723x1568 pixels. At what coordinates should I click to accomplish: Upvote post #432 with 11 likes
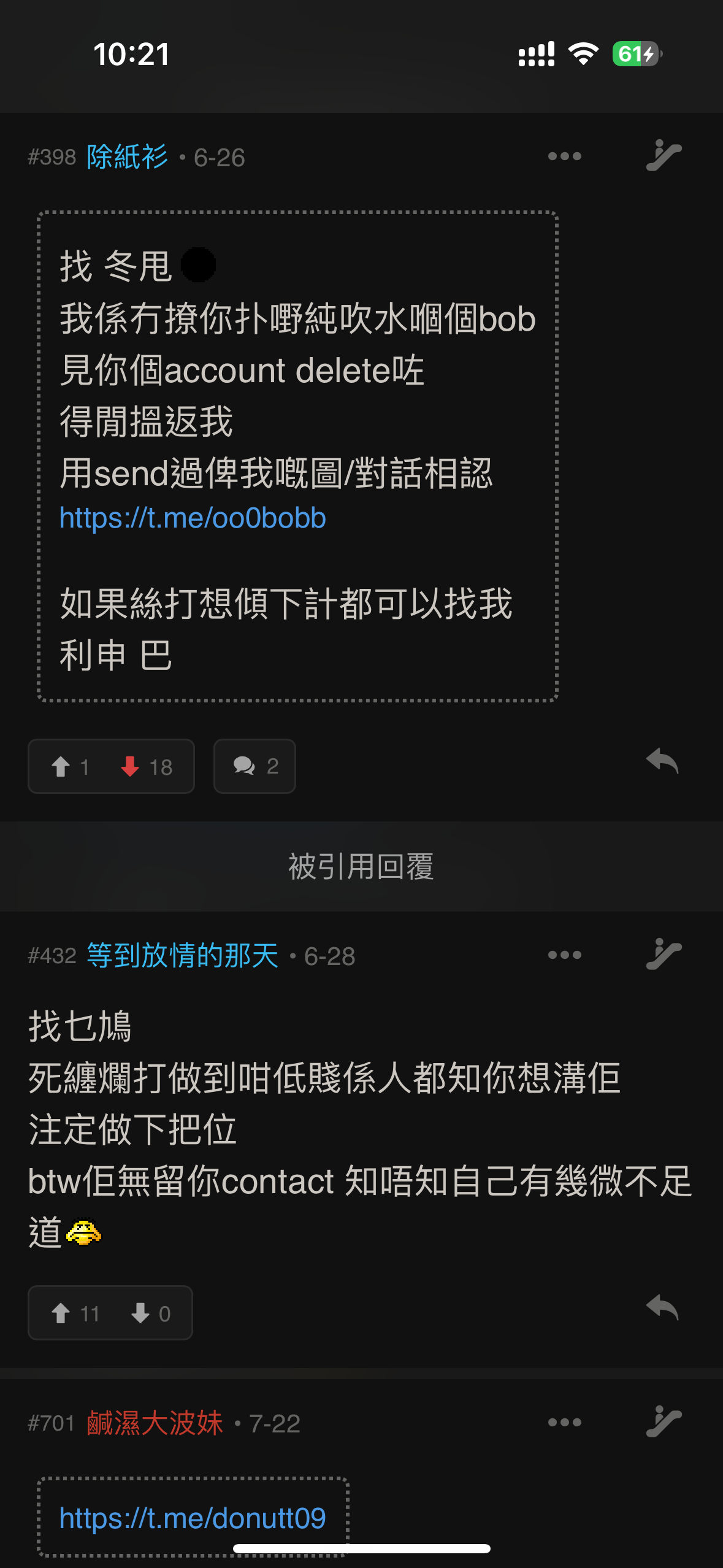(x=75, y=1313)
